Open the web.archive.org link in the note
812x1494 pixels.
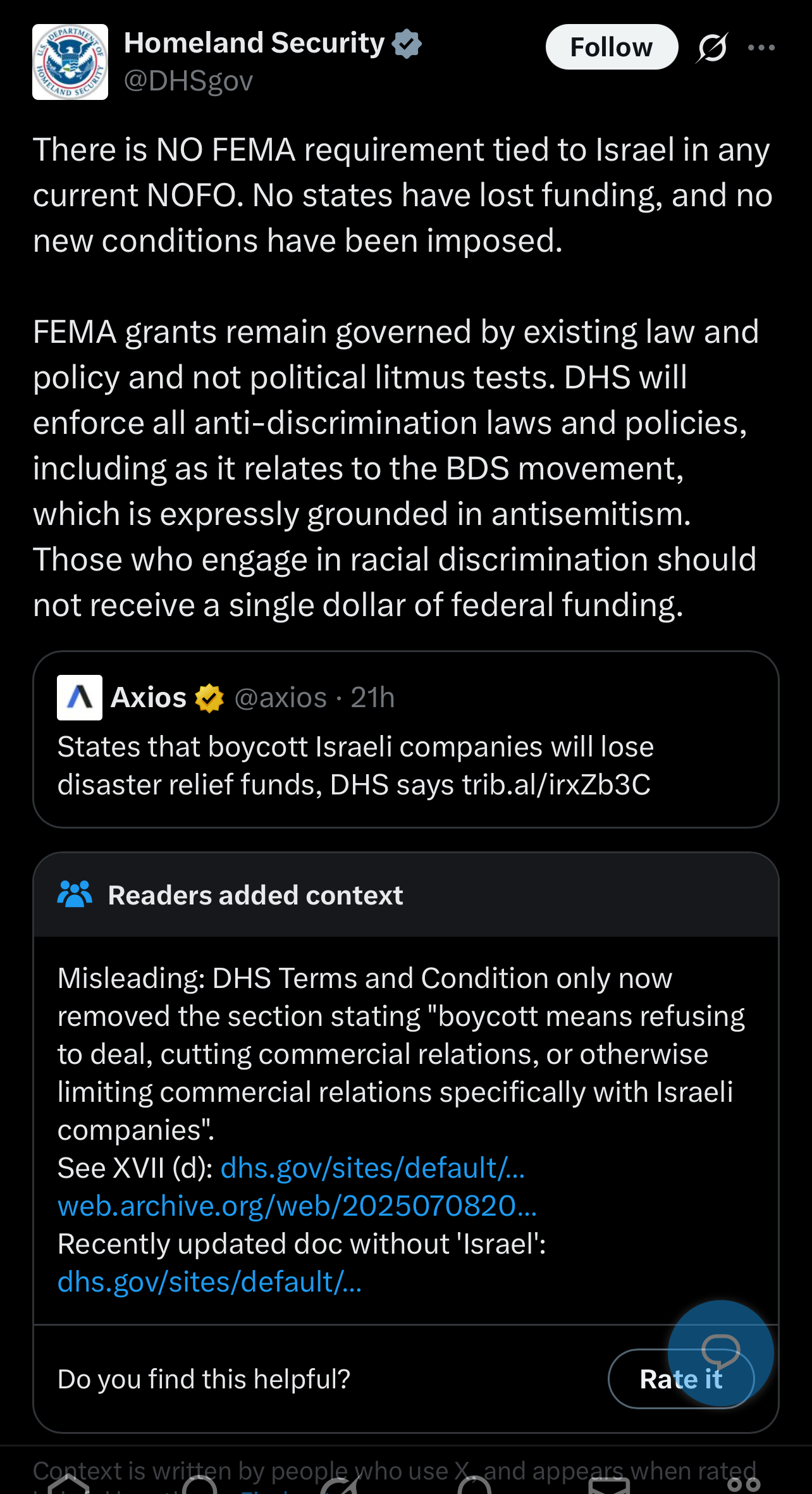(x=297, y=1206)
